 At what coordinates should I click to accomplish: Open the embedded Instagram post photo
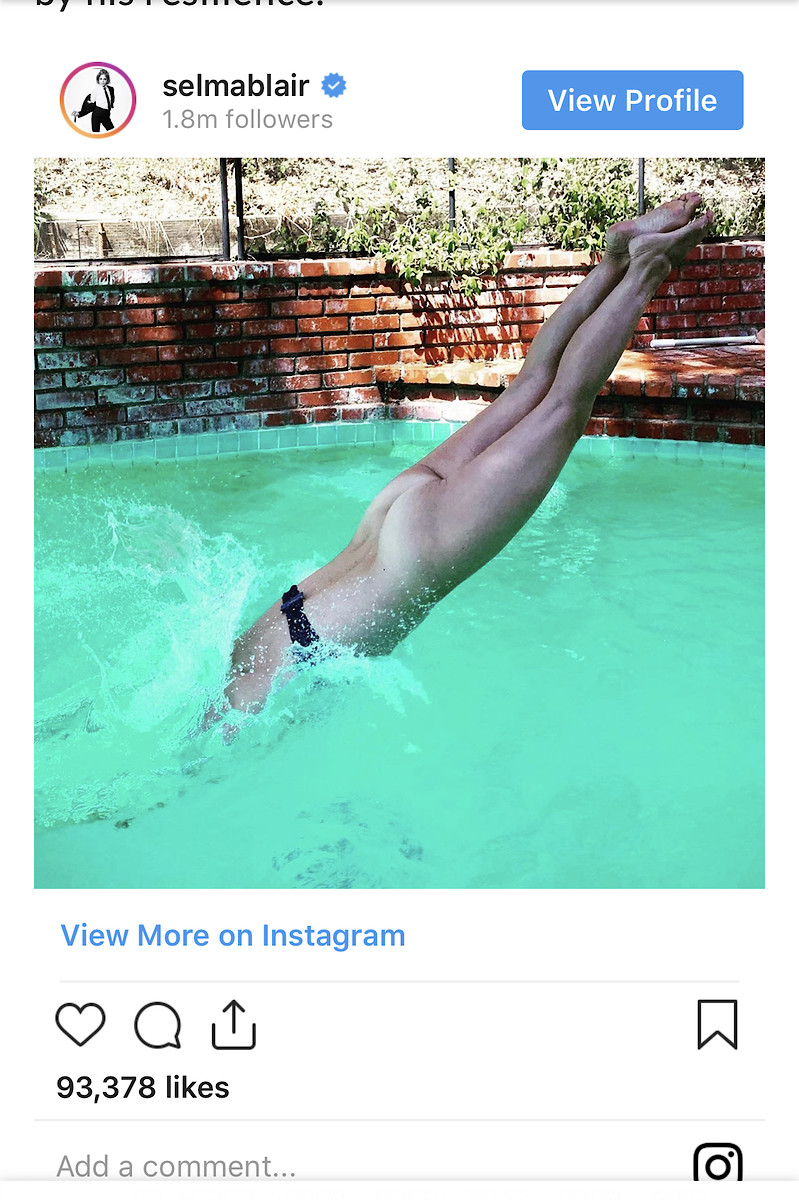coord(399,522)
